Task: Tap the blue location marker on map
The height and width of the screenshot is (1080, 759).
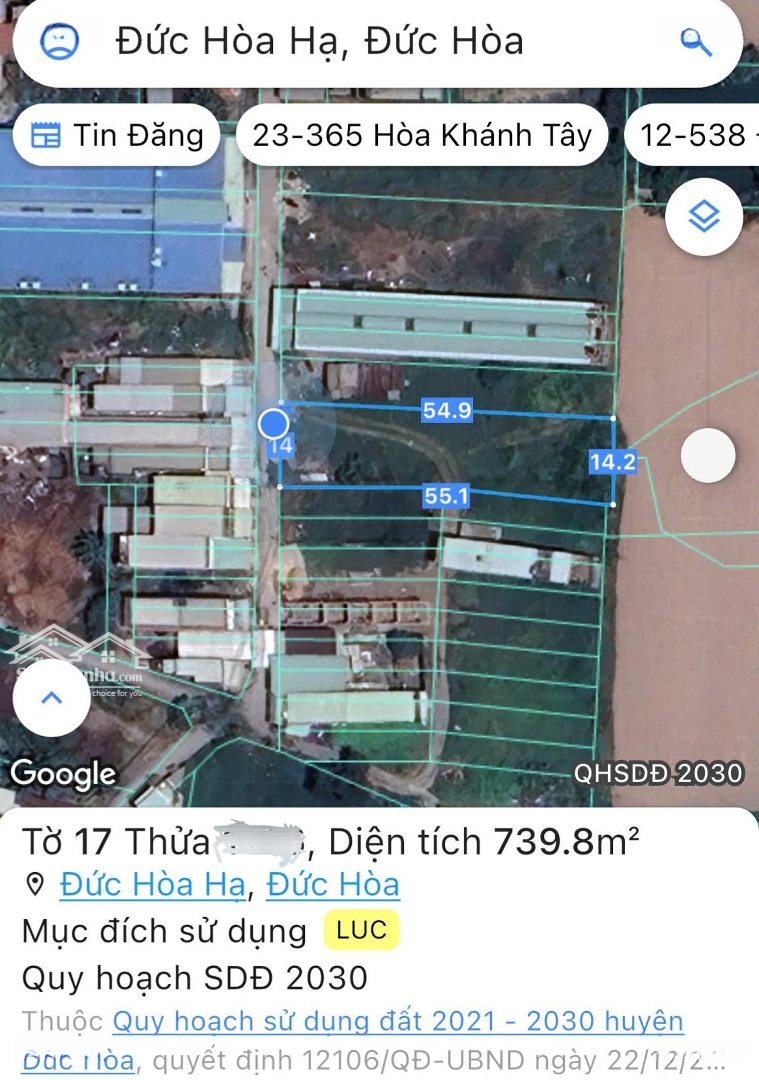Action: 274,424
